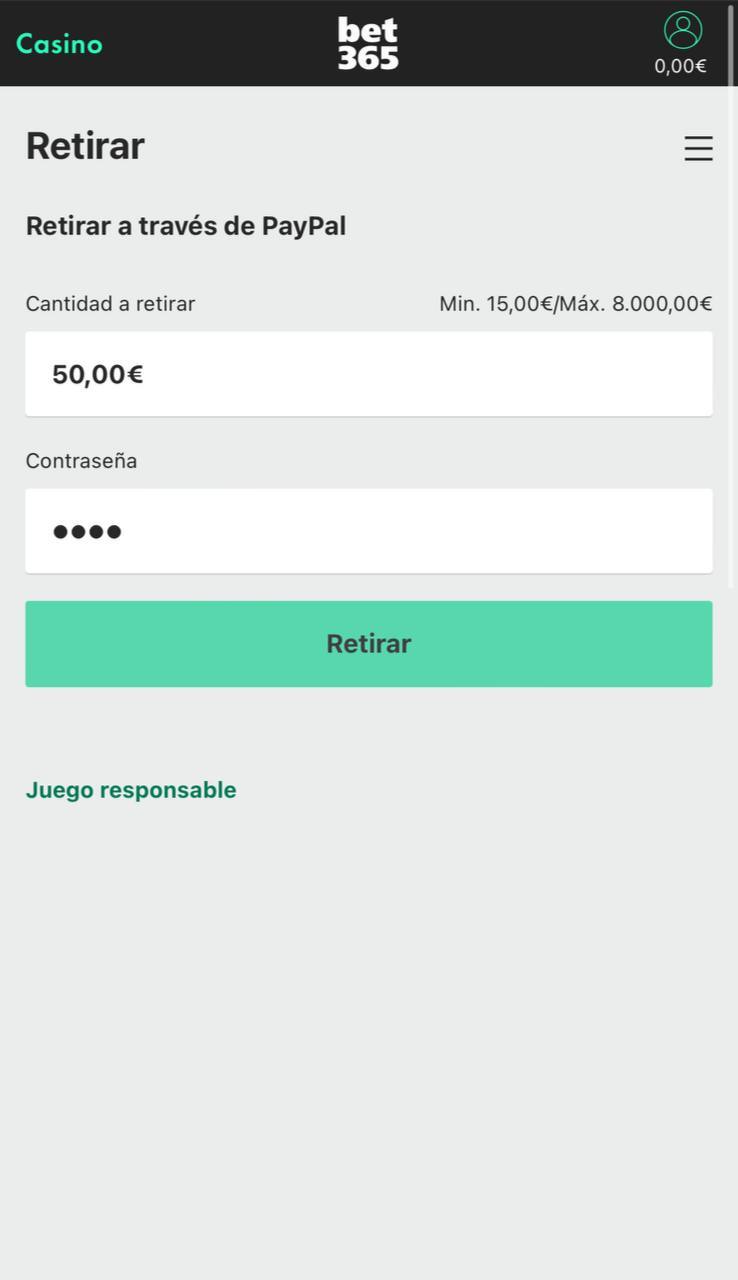Edit the Cantidad a retirar amount field
738x1280 pixels.
(x=369, y=374)
